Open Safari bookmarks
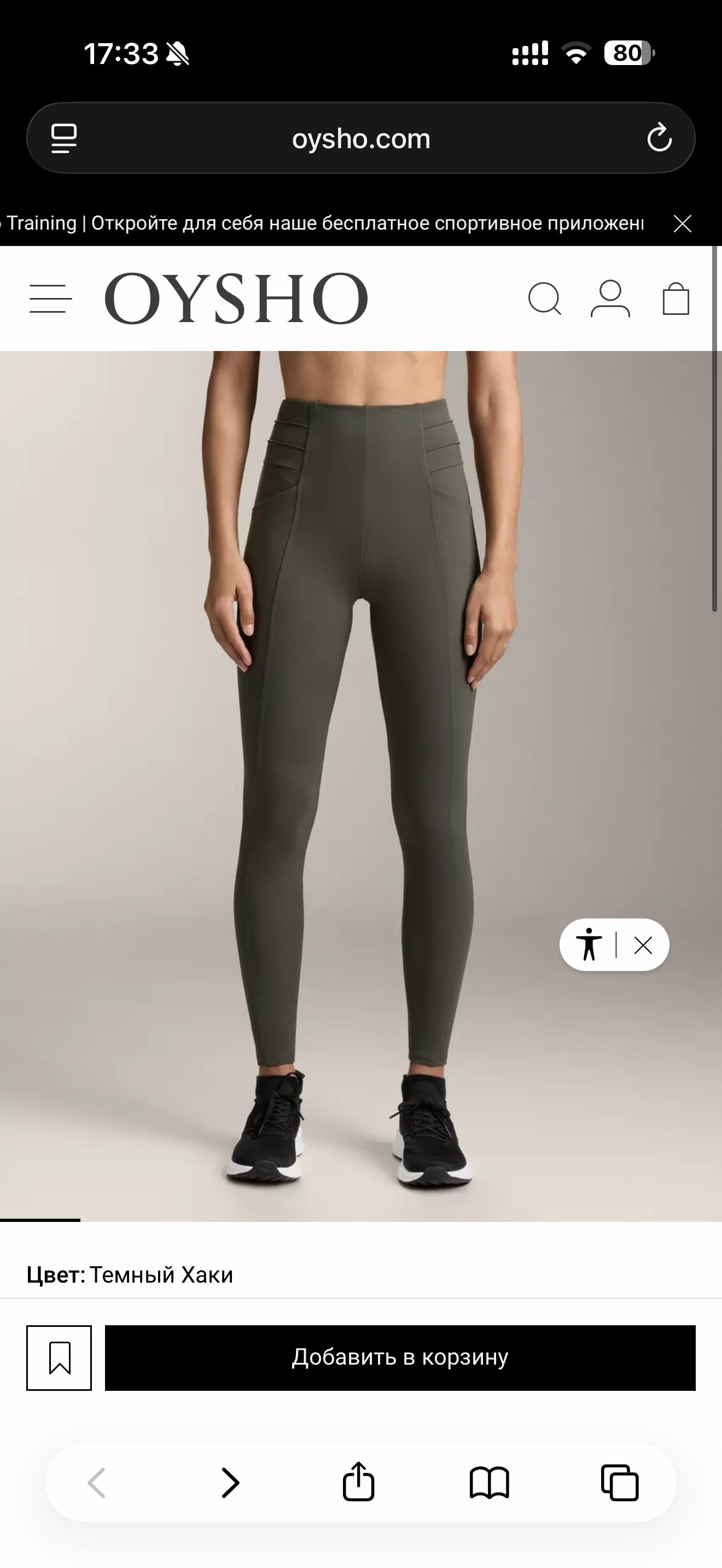722x1568 pixels. coord(489,1483)
